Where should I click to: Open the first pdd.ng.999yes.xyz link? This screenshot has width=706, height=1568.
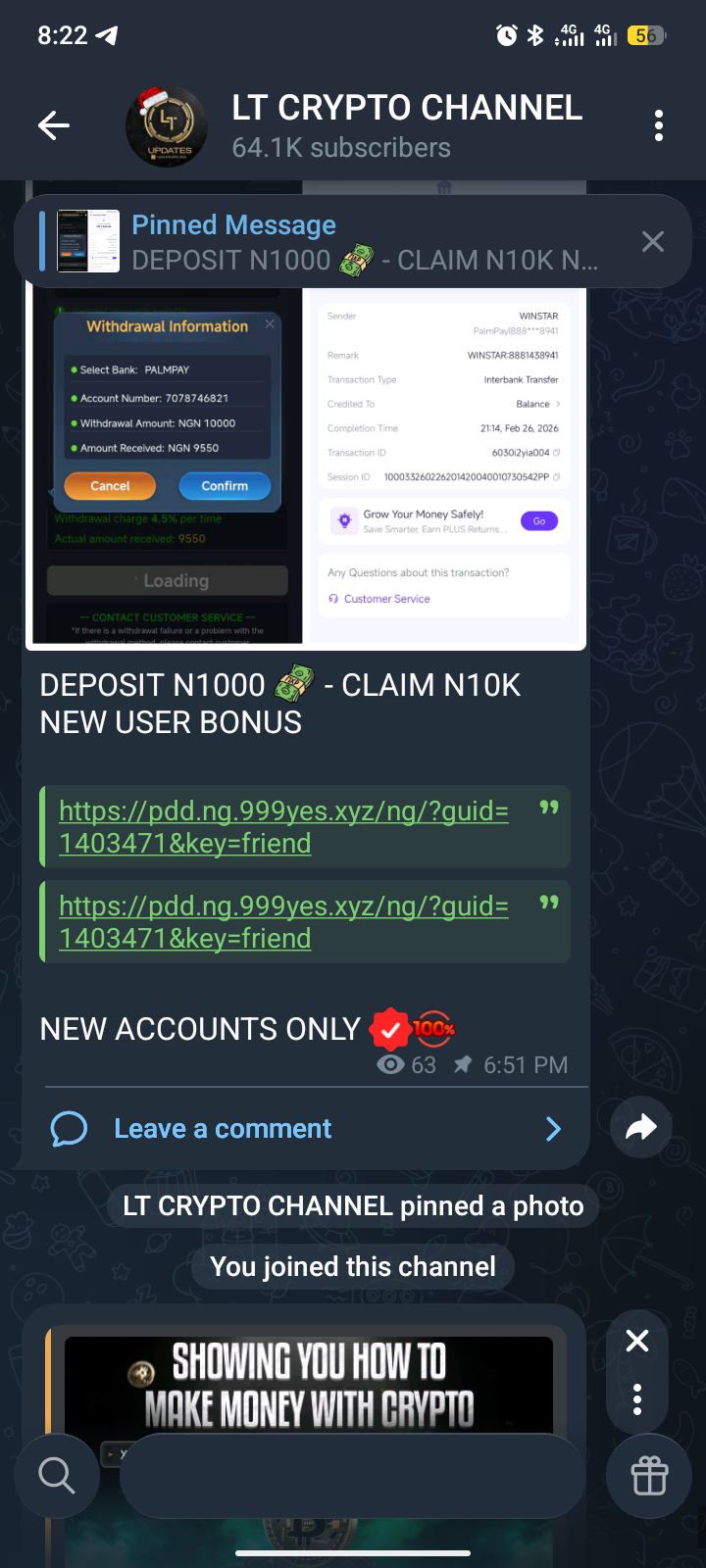point(283,826)
